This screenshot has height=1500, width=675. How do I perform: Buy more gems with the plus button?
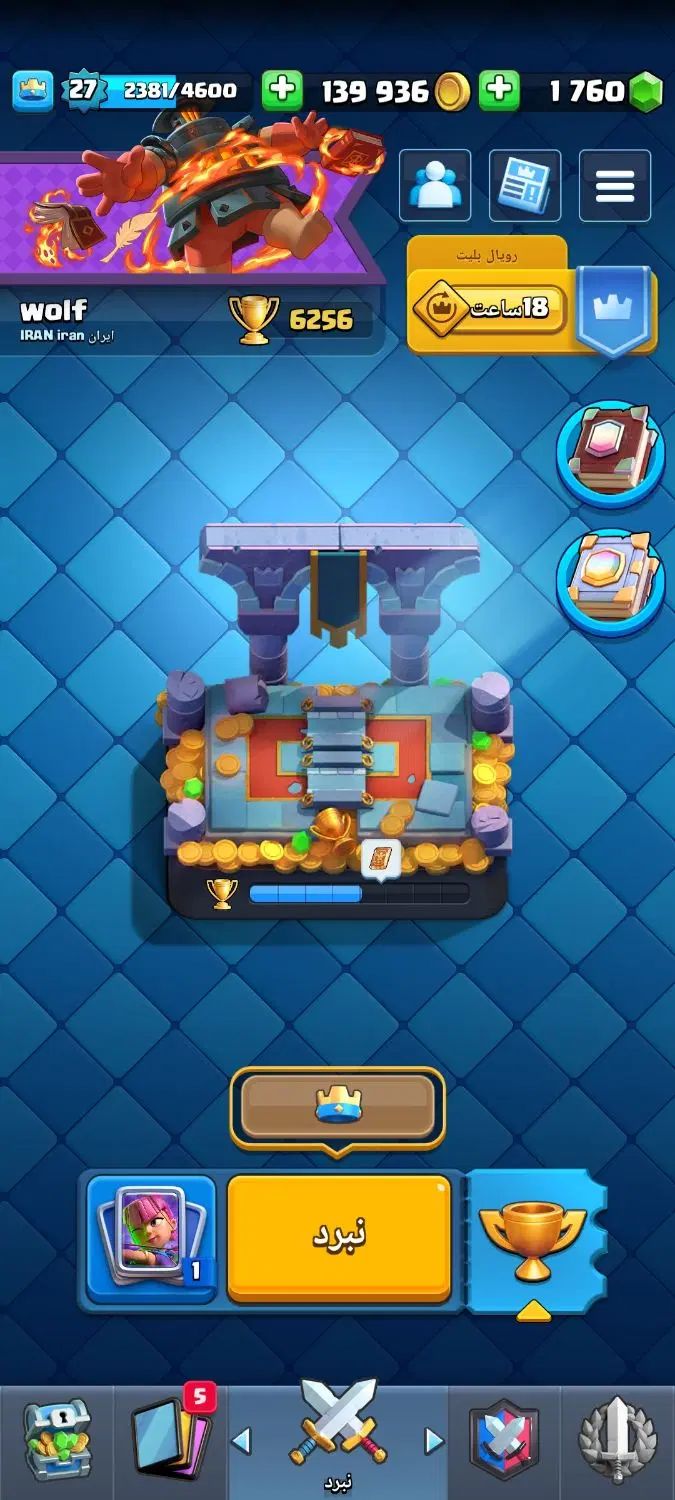tap(498, 91)
